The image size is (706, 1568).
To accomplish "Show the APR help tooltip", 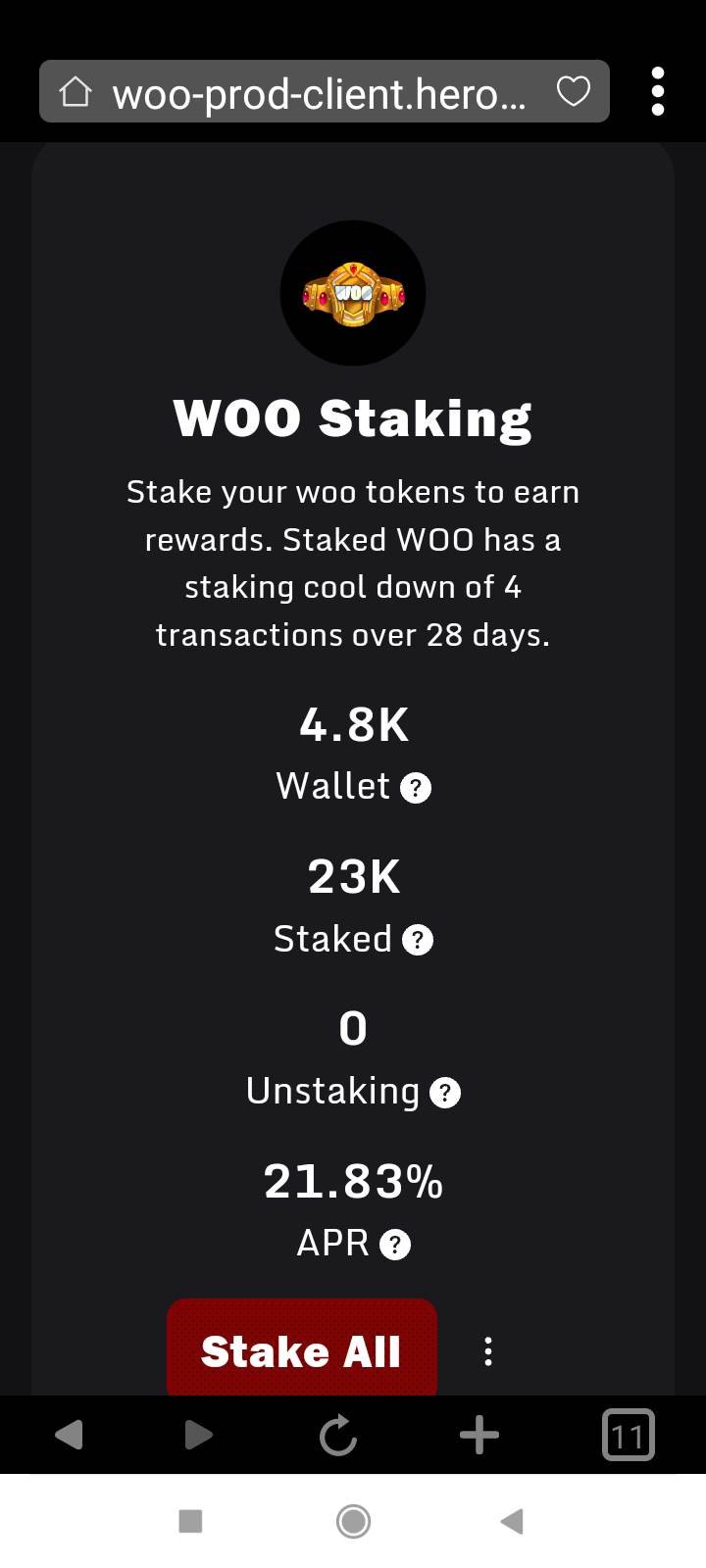I will click(395, 1245).
